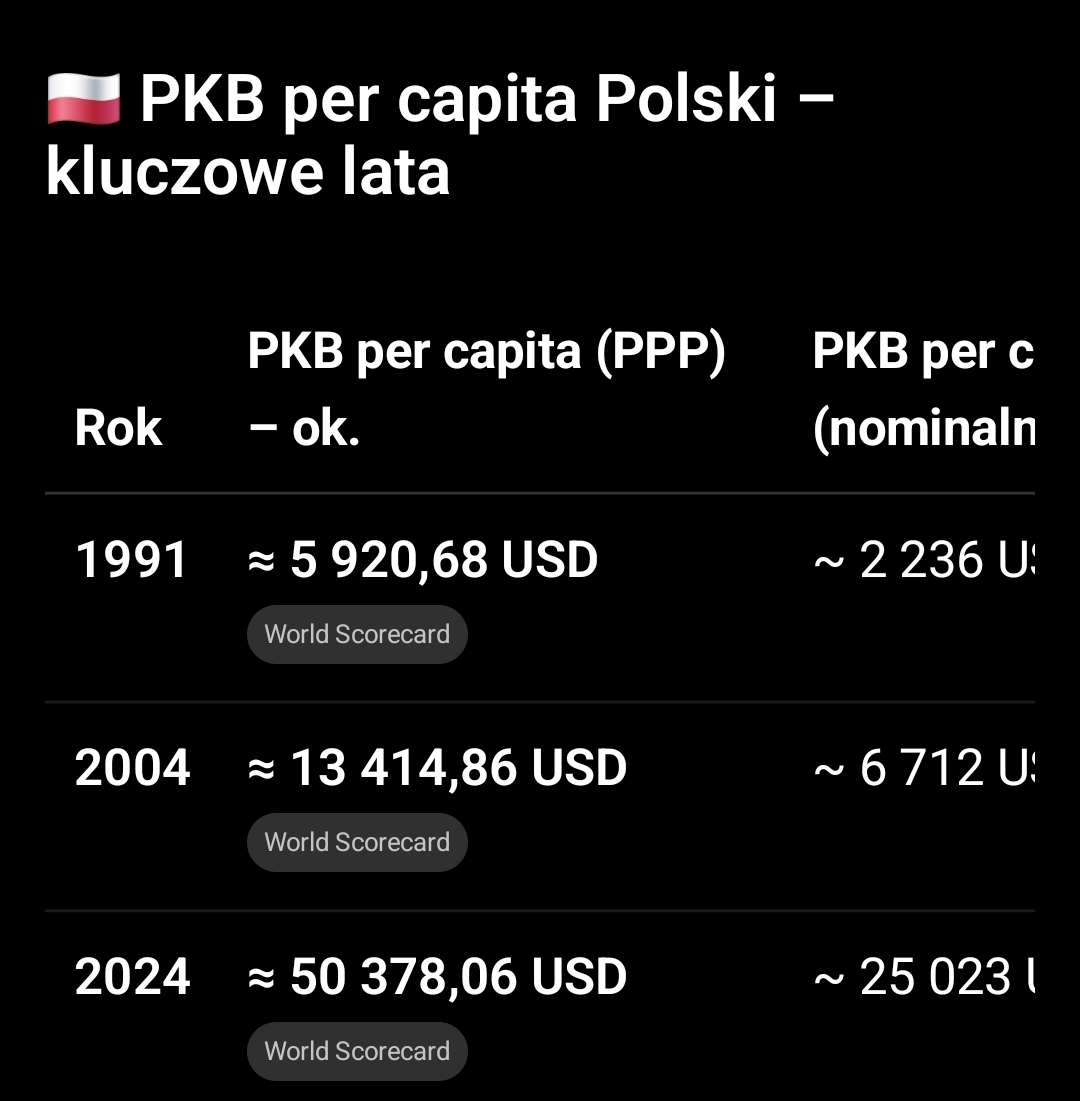Open World Scorecard source in the 2024 row
The width and height of the screenshot is (1080, 1101).
(x=357, y=1051)
